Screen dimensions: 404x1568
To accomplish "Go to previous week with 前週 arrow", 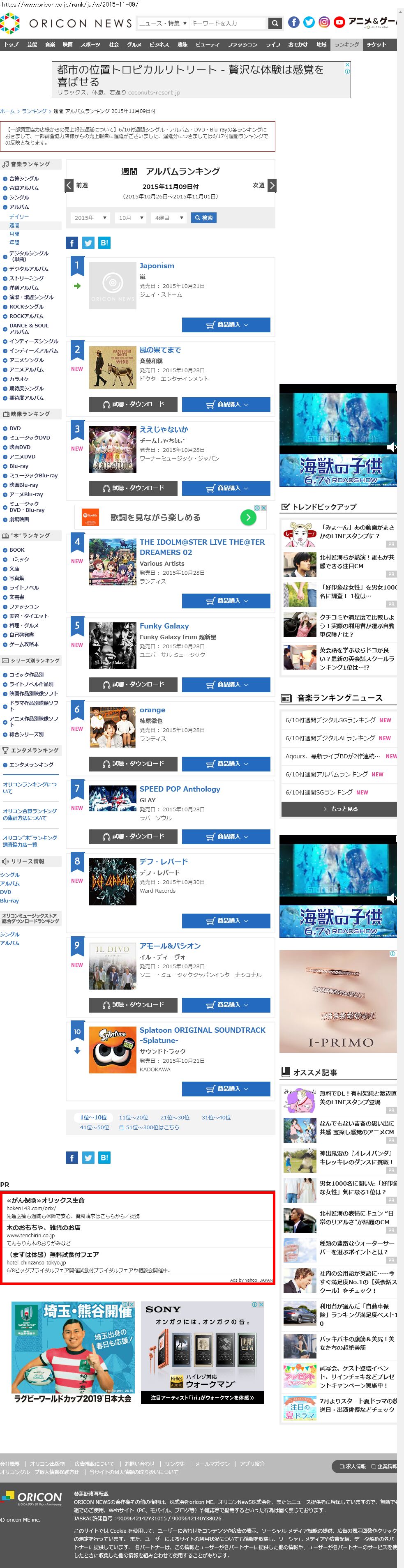I will tap(69, 185).
